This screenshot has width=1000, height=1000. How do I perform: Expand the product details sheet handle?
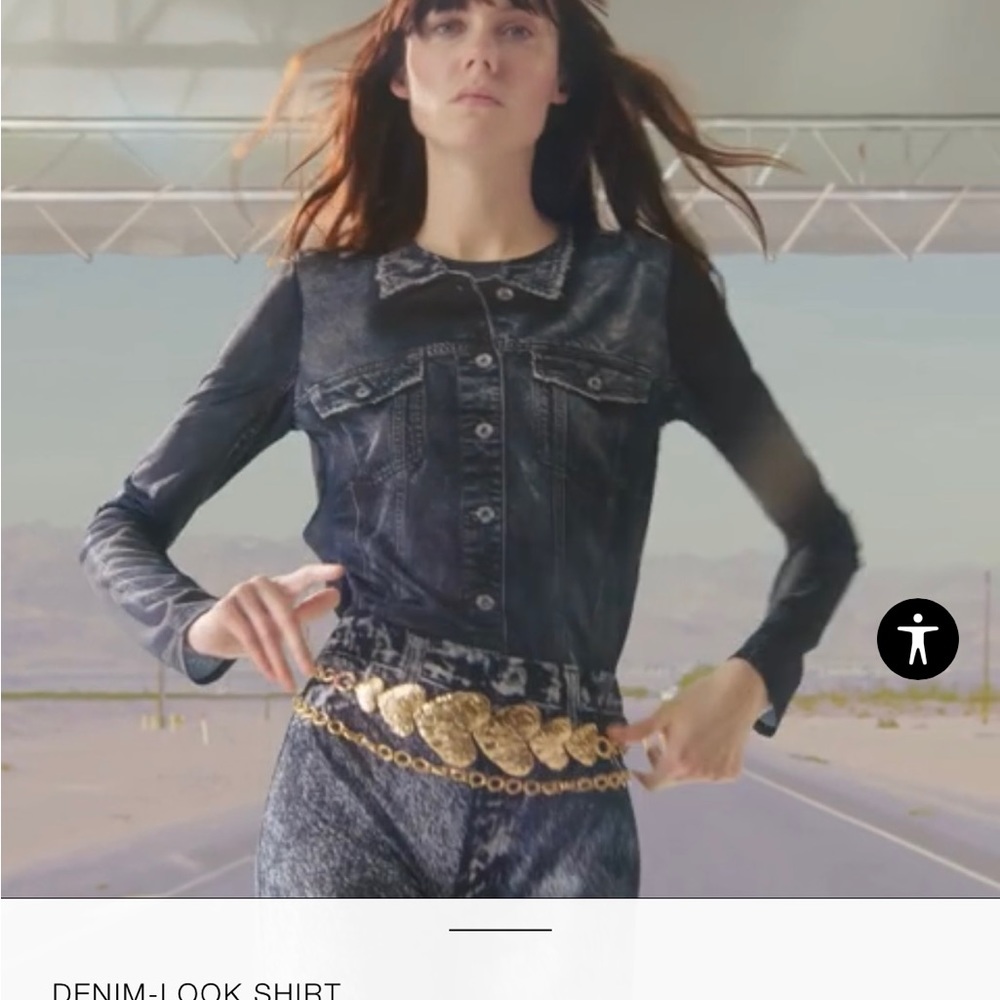coord(500,930)
